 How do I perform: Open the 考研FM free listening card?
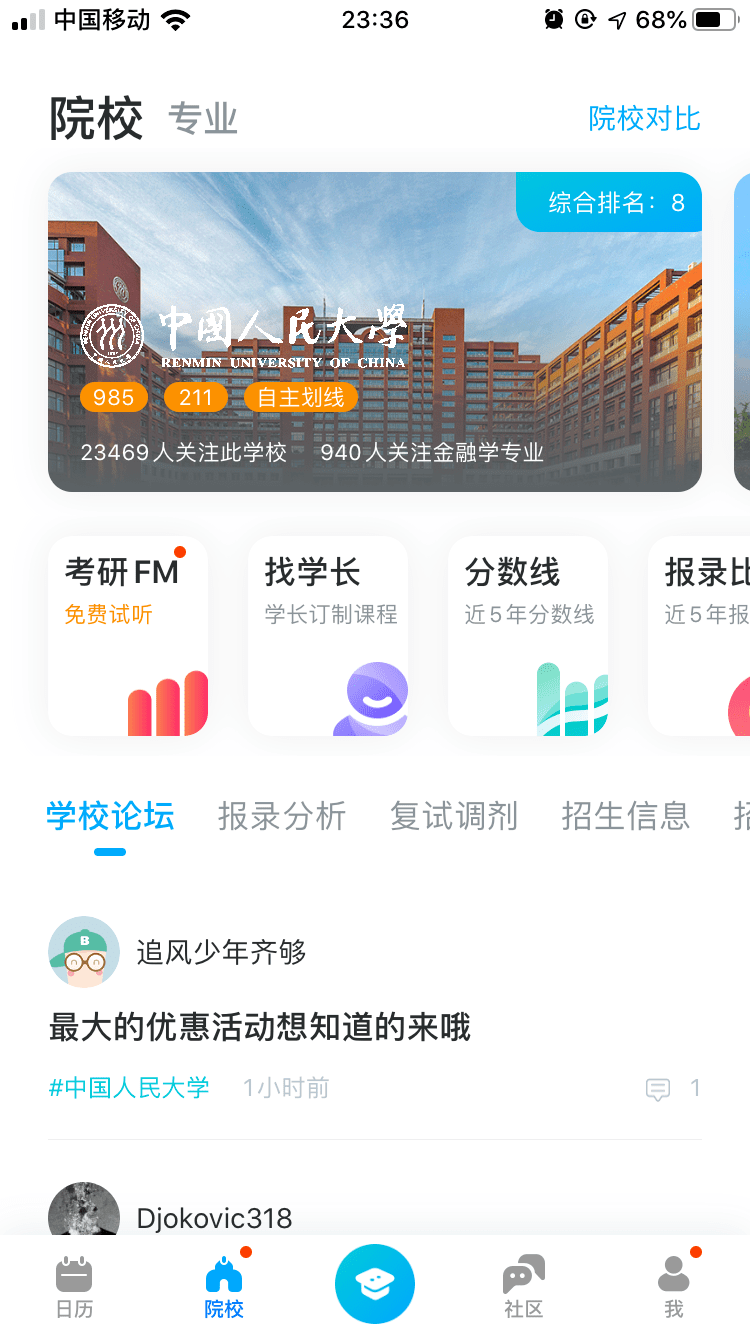pos(128,635)
